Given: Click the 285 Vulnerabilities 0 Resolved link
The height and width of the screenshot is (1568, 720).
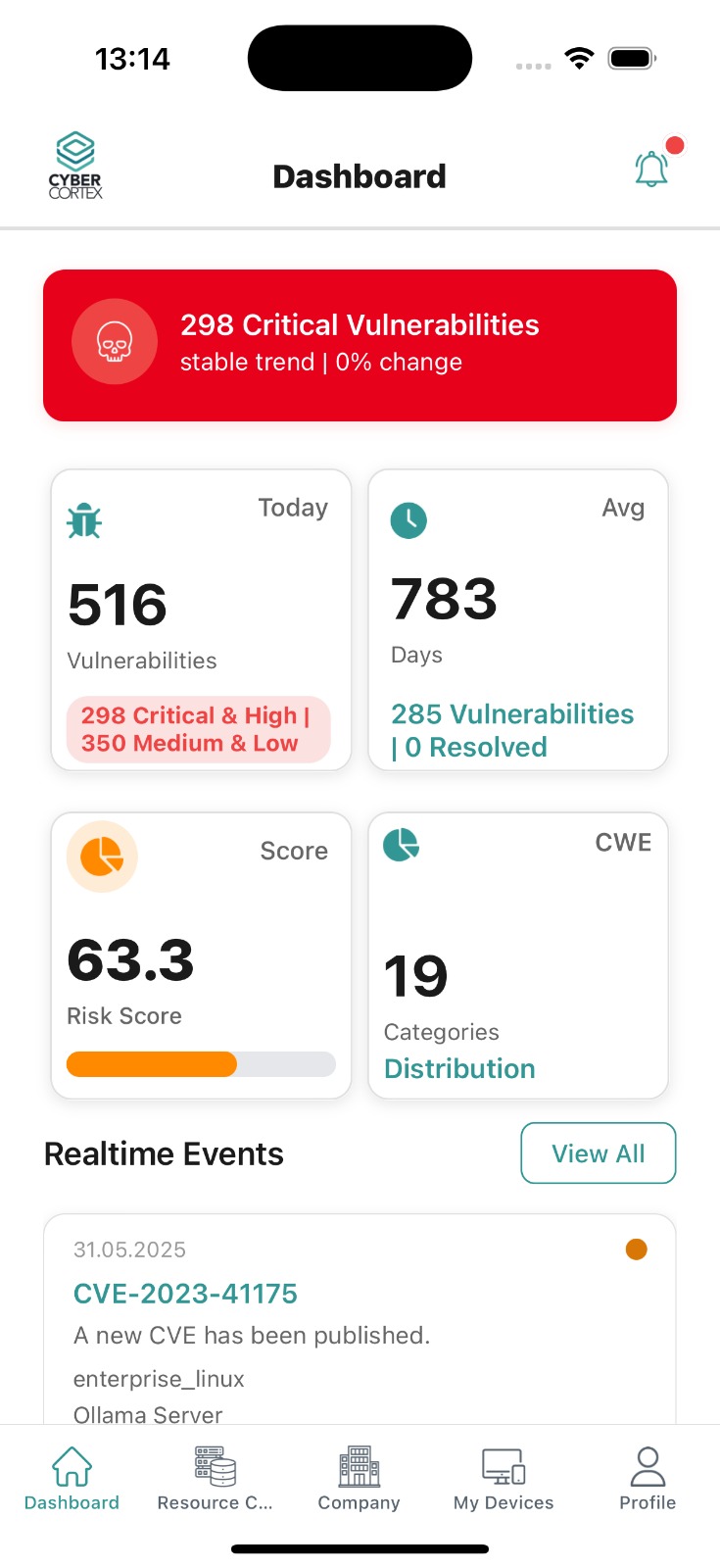Looking at the screenshot, I should coord(512,730).
